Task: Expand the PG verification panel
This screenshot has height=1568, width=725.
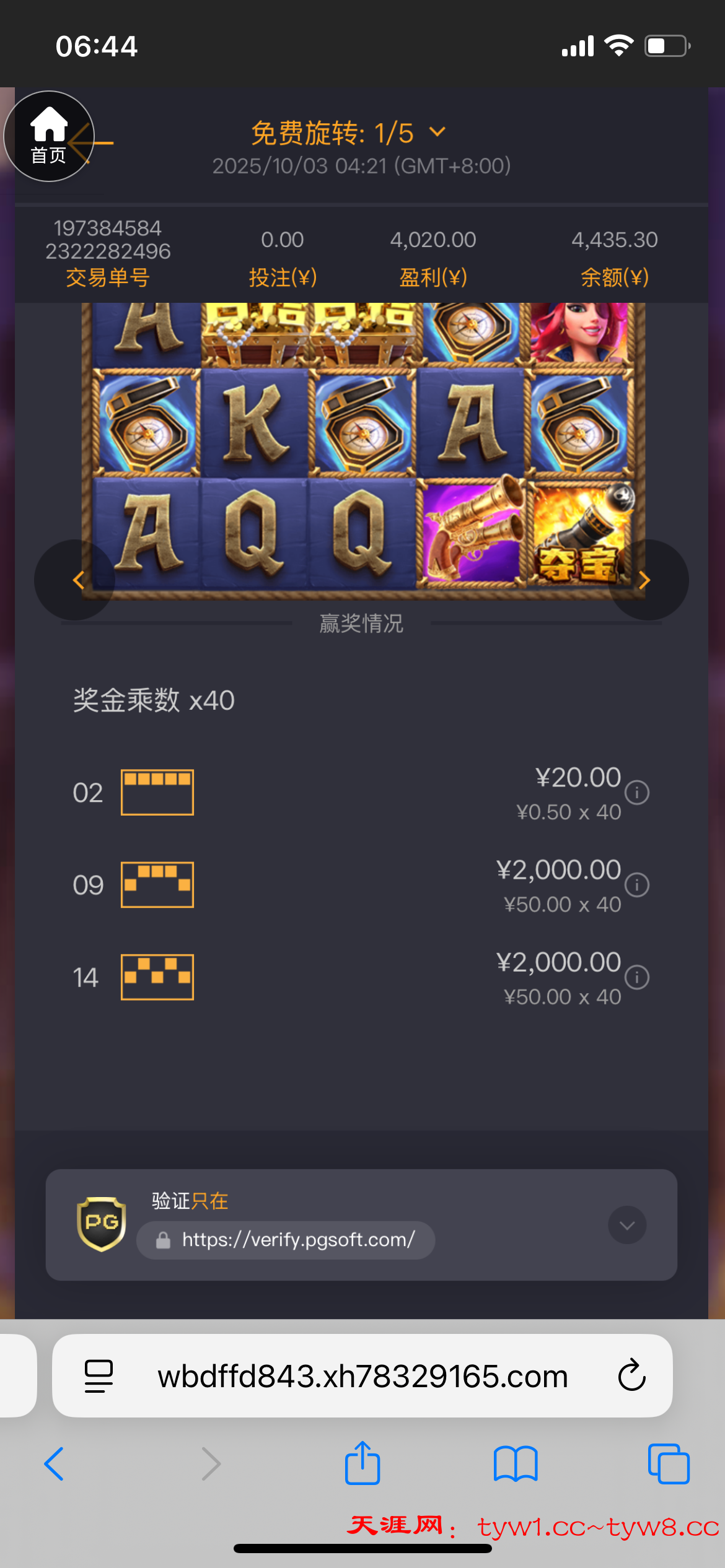Action: (x=626, y=1224)
